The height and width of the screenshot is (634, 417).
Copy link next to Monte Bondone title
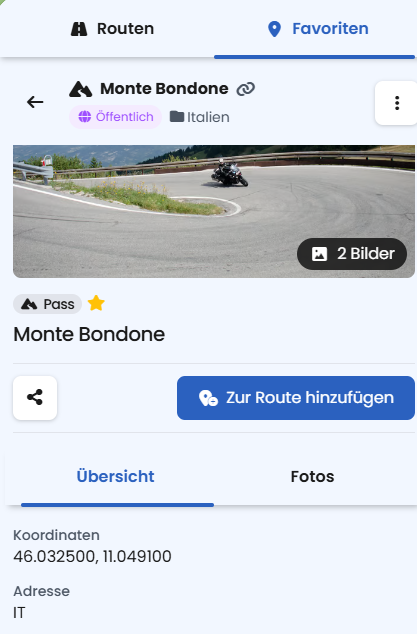[x=246, y=89]
